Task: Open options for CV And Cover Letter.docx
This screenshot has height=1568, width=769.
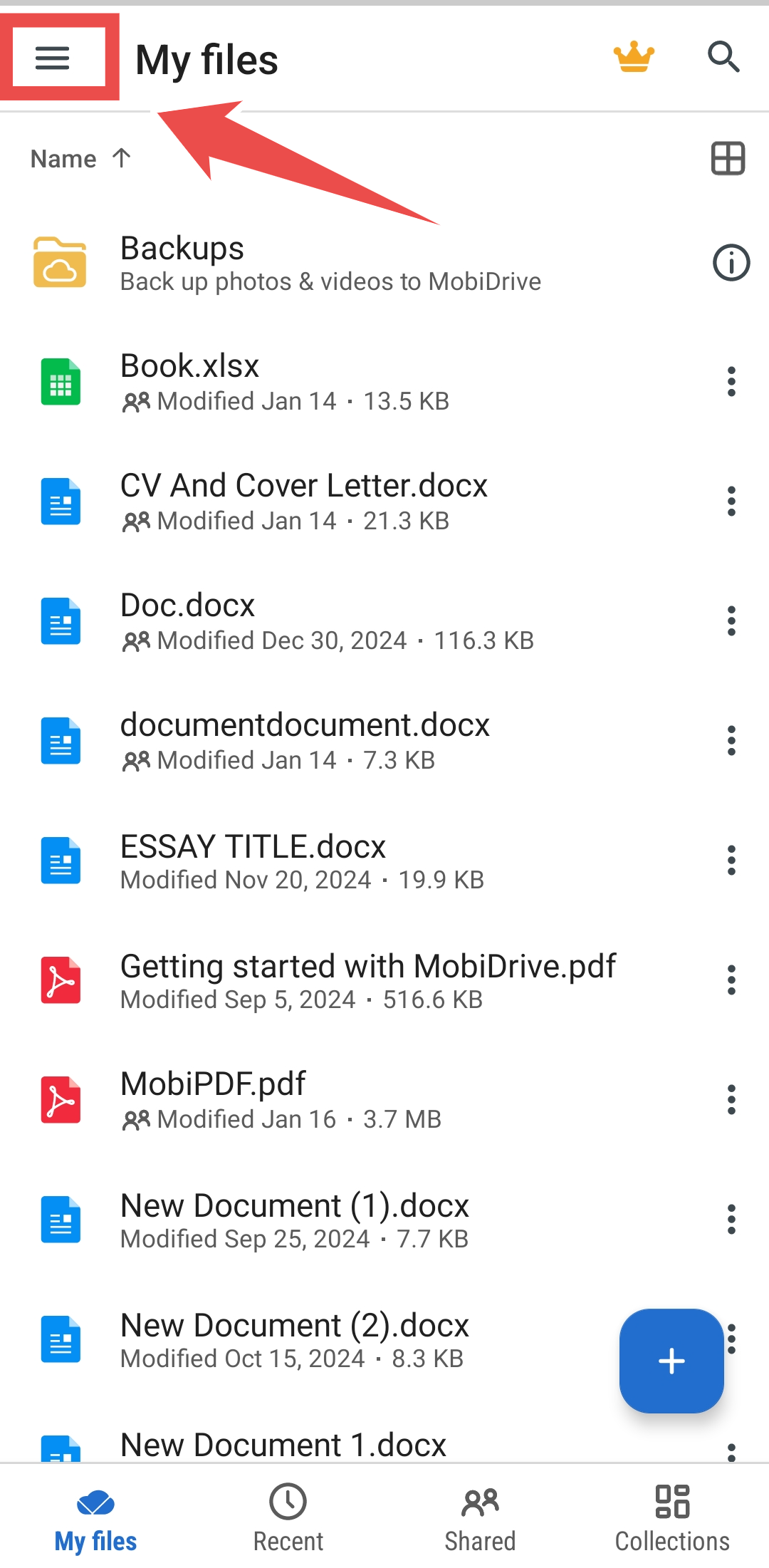Action: [731, 502]
